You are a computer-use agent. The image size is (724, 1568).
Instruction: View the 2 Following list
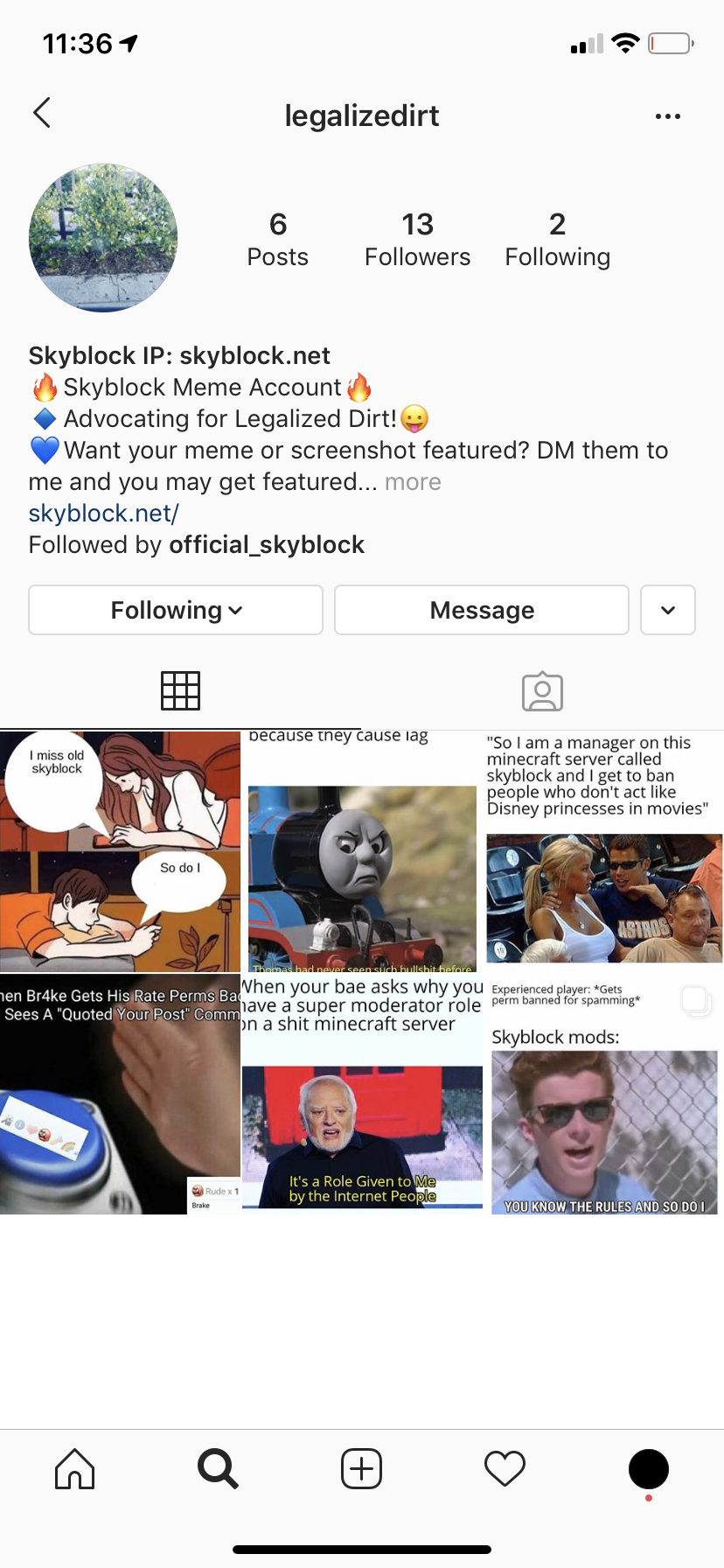click(557, 239)
